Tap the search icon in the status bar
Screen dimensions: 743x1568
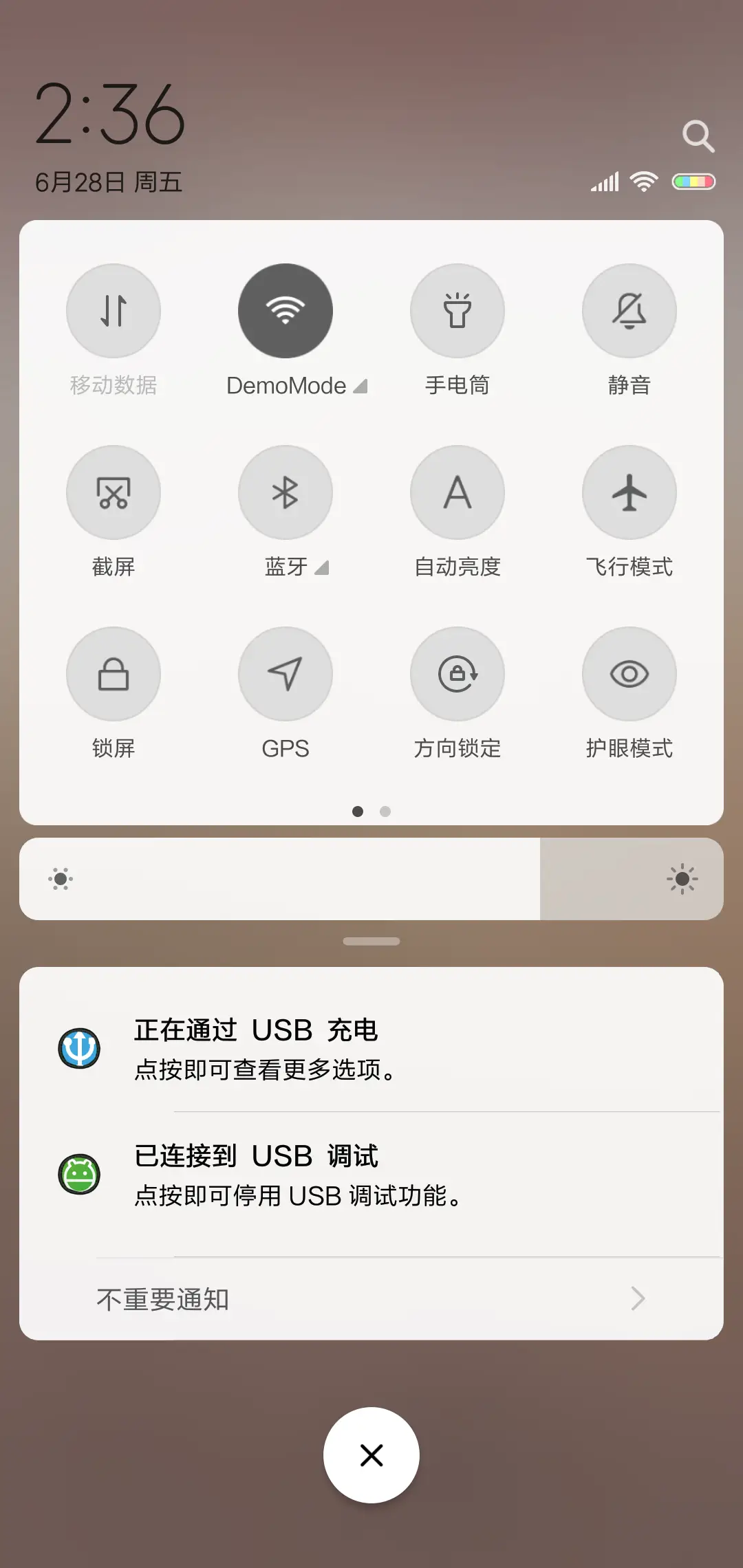click(699, 135)
